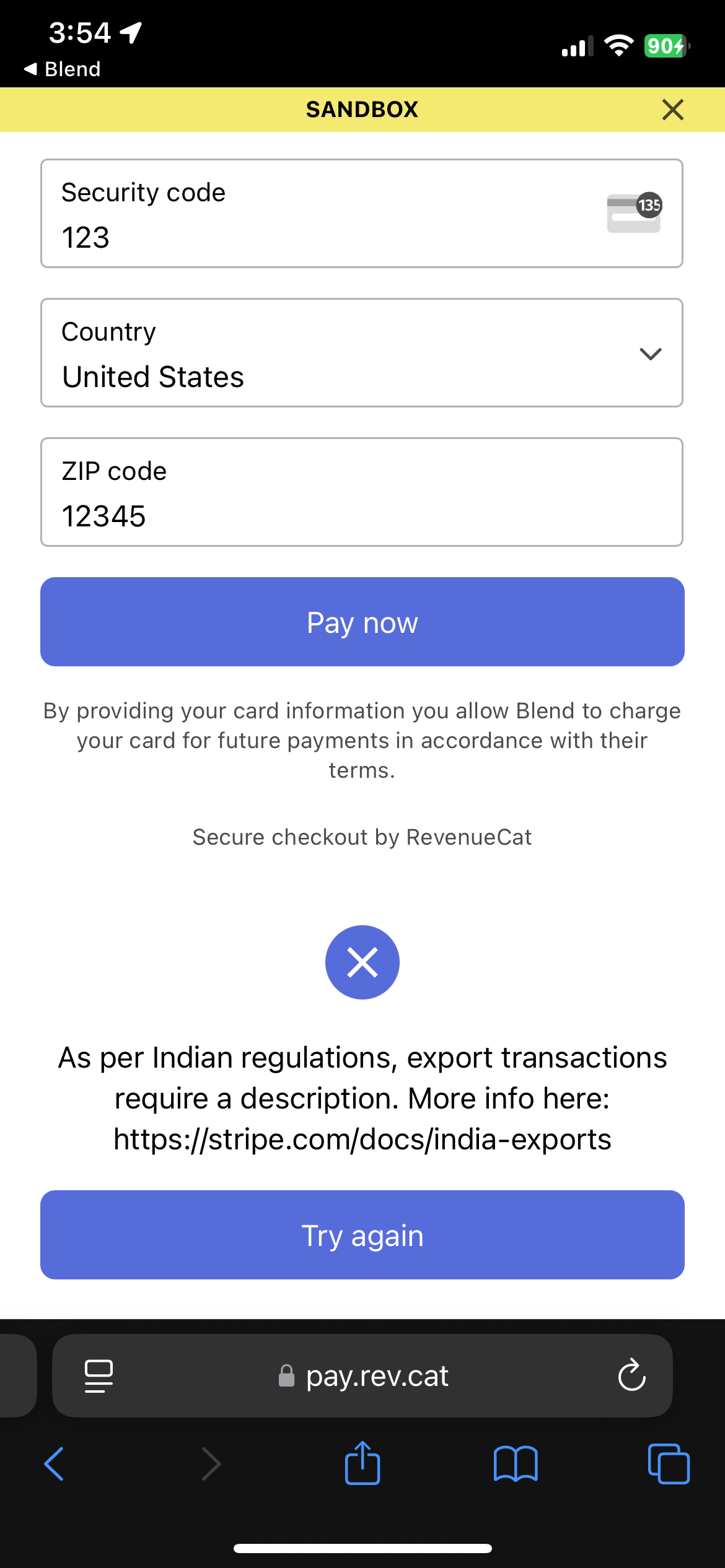Open the Safari page settings menu
Image resolution: width=725 pixels, height=1568 pixels.
[99, 1376]
